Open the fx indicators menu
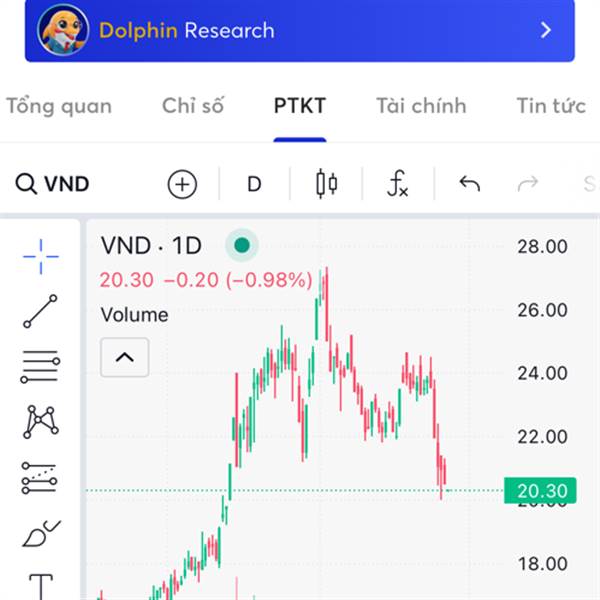Screen dimensions: 600x600 (398, 184)
